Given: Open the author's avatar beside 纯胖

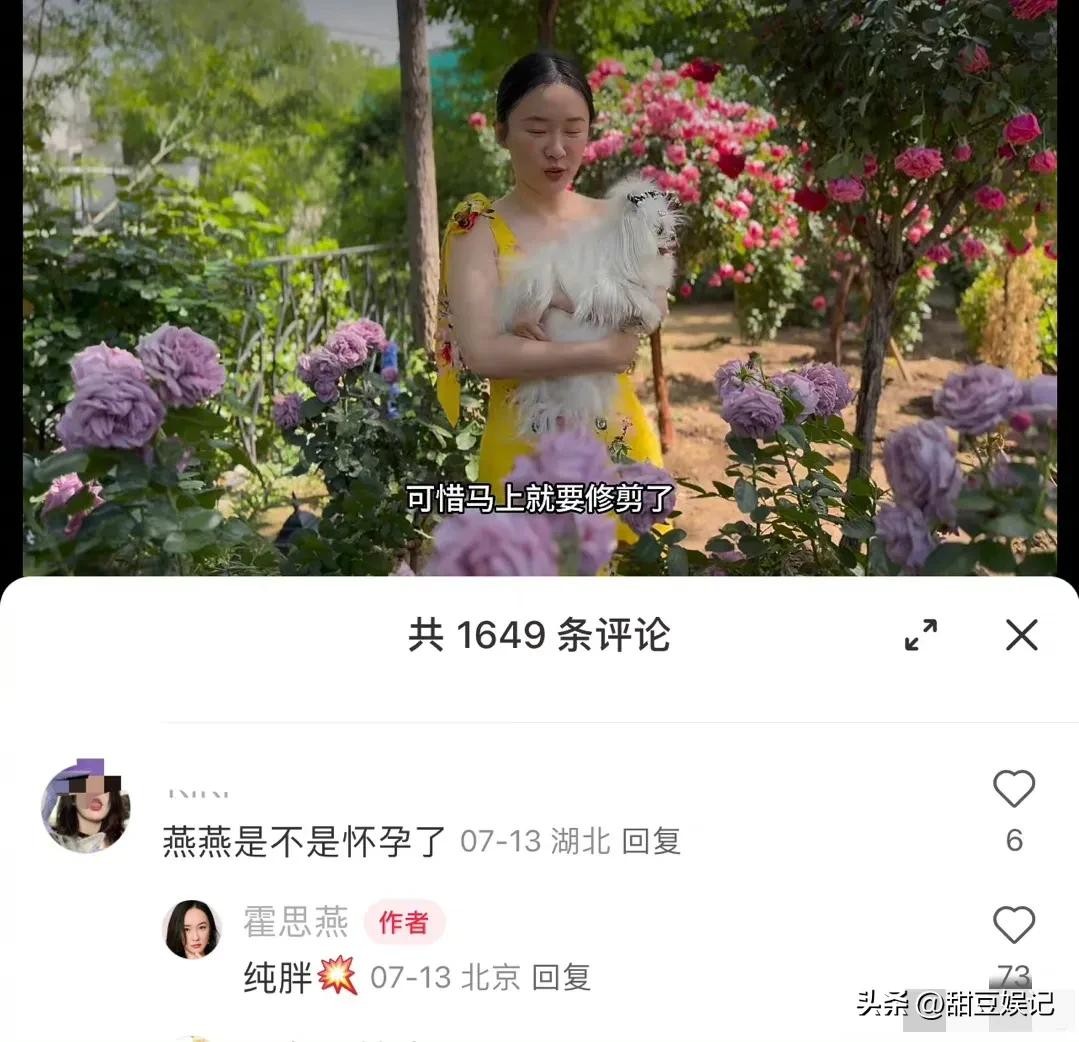Looking at the screenshot, I should 191,929.
